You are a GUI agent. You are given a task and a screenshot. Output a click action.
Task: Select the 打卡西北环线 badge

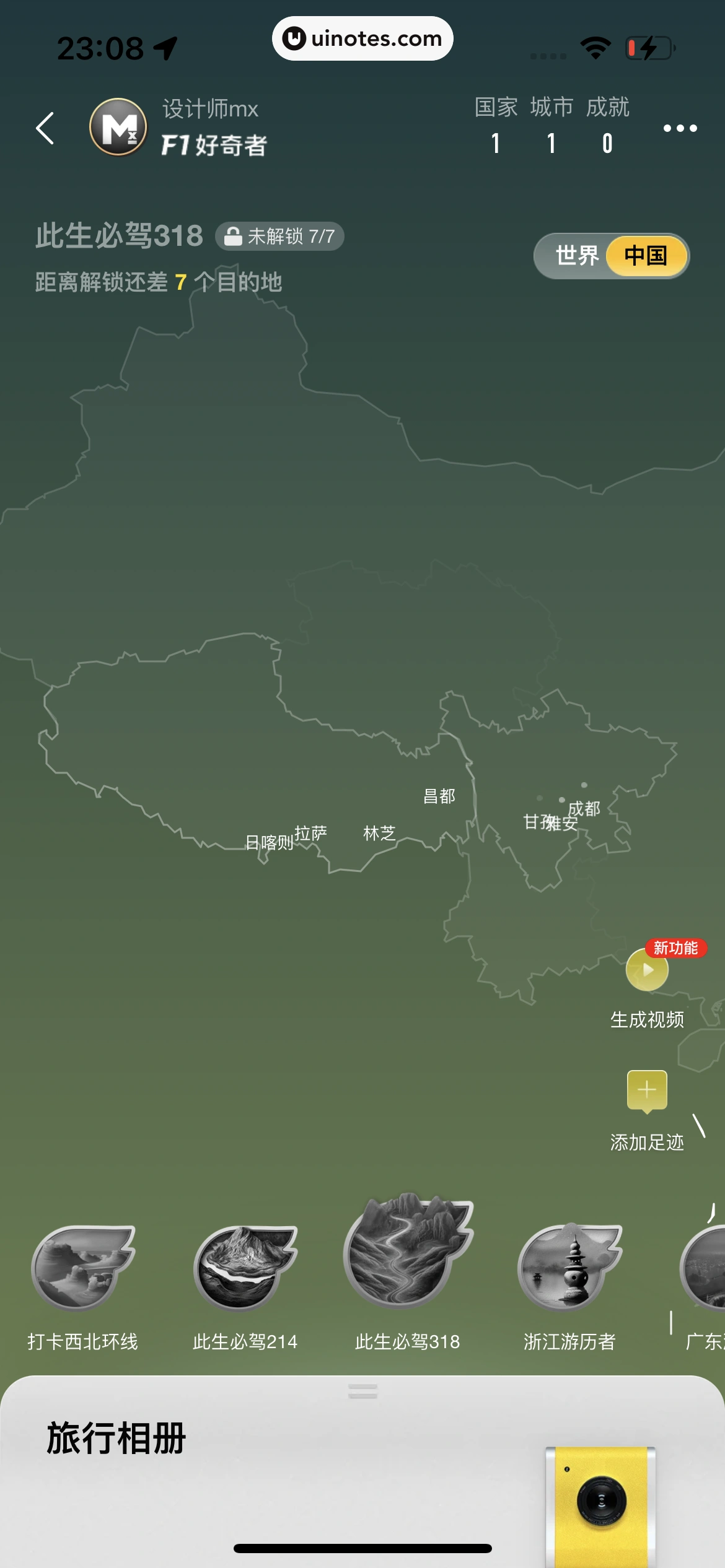[83, 1268]
